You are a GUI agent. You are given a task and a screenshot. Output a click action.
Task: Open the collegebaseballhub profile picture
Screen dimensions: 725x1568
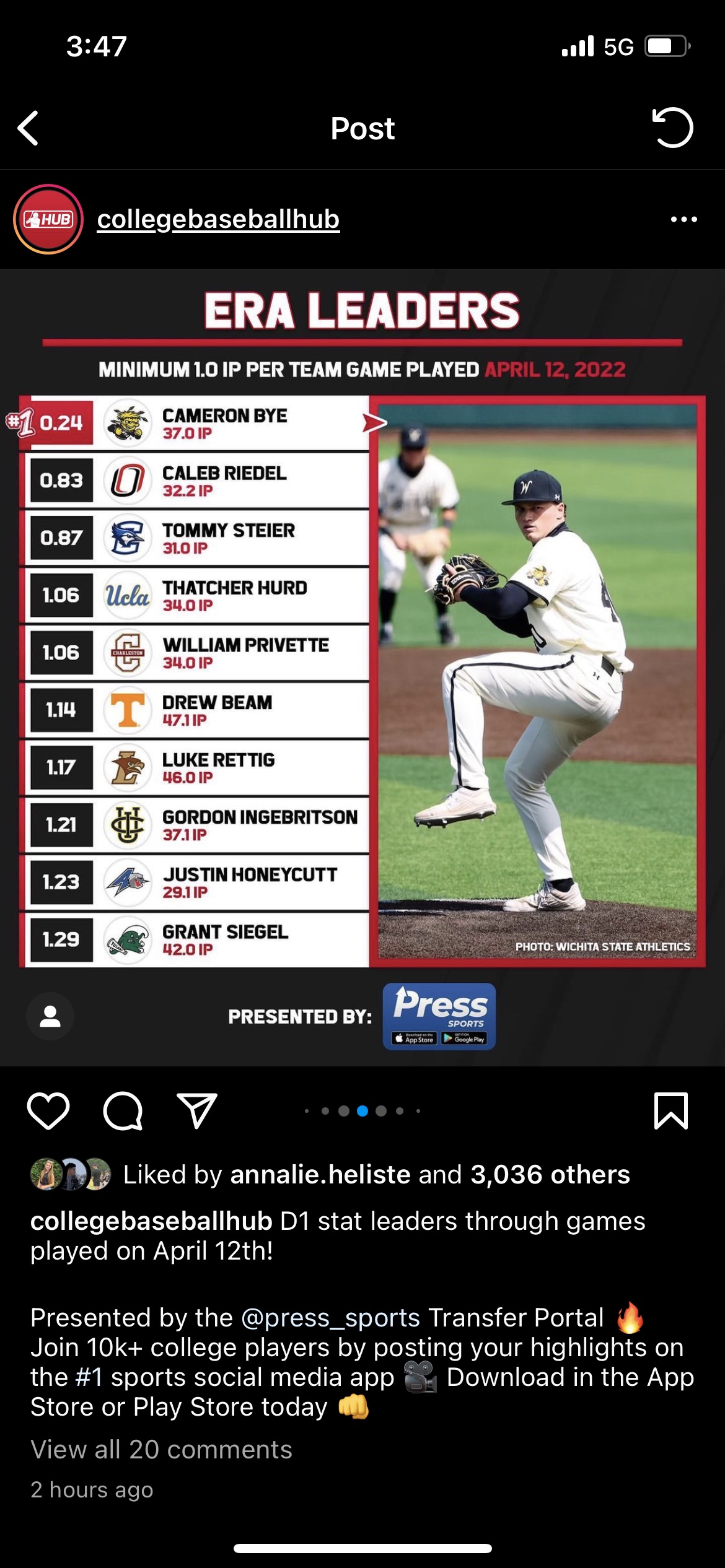pos(48,219)
